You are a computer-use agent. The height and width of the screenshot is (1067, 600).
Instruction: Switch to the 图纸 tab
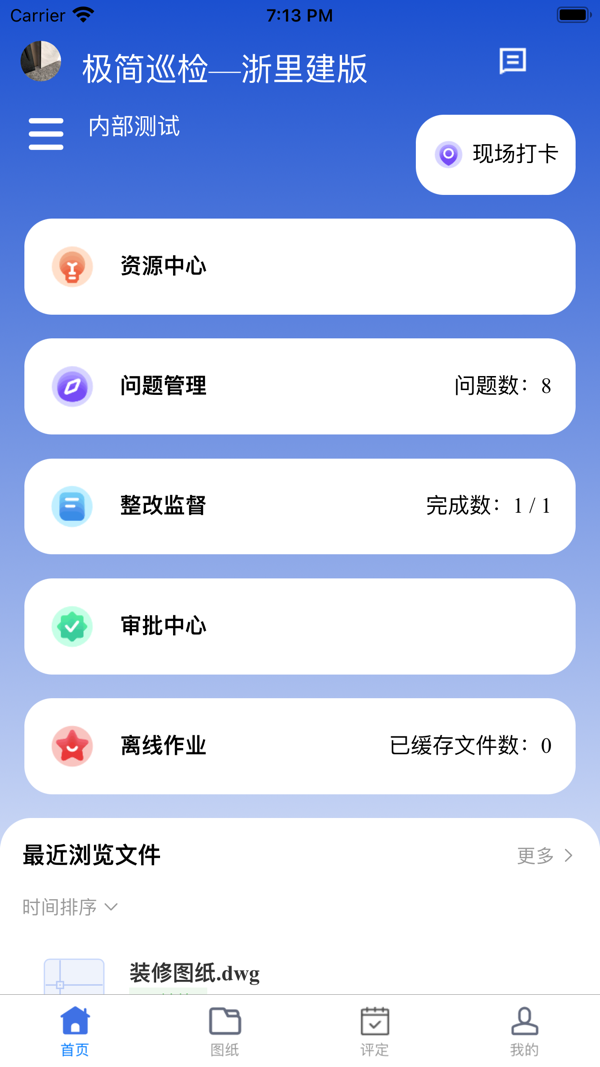[x=225, y=1031]
